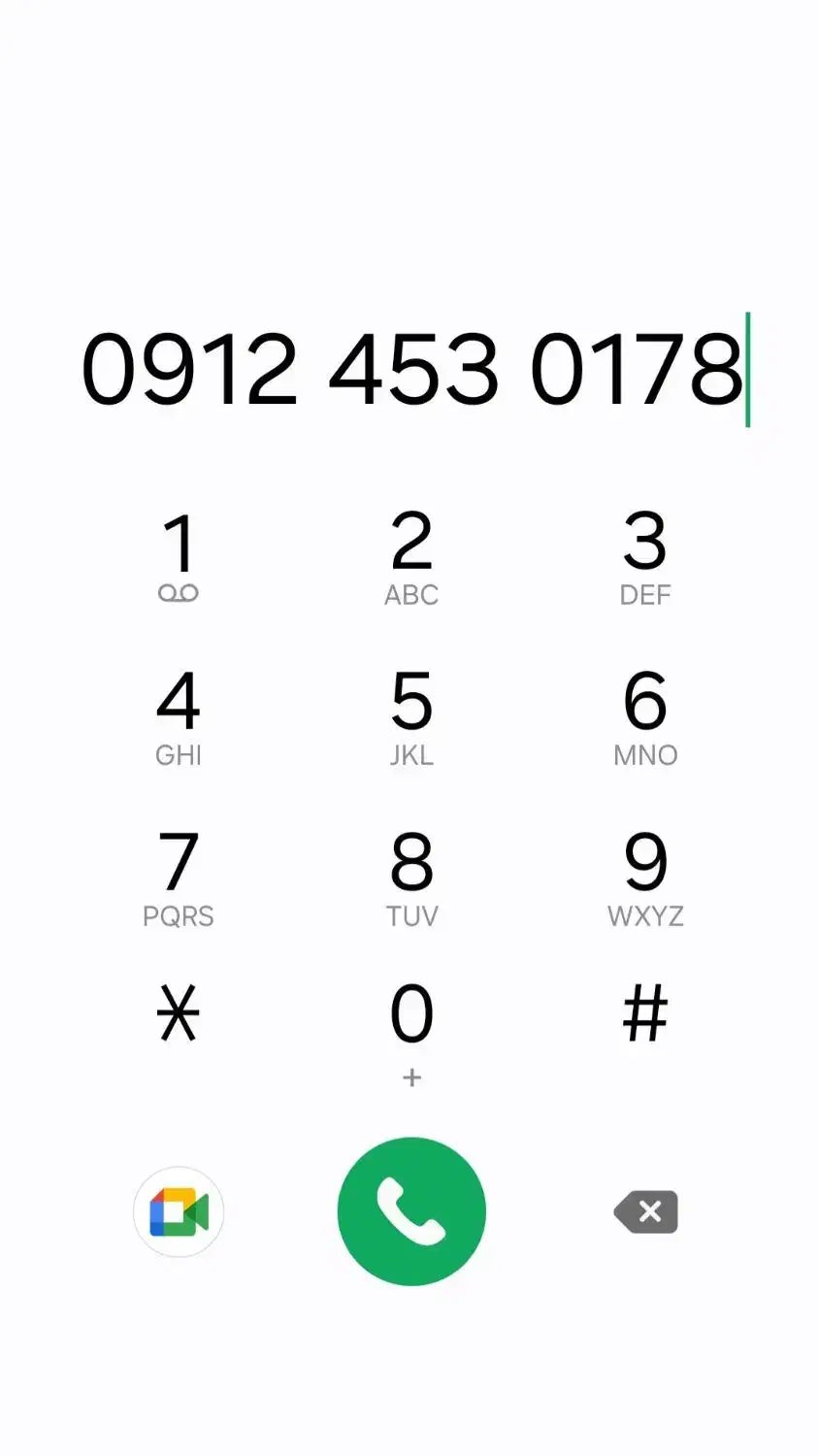Enter digit 4 GHI

click(179, 717)
